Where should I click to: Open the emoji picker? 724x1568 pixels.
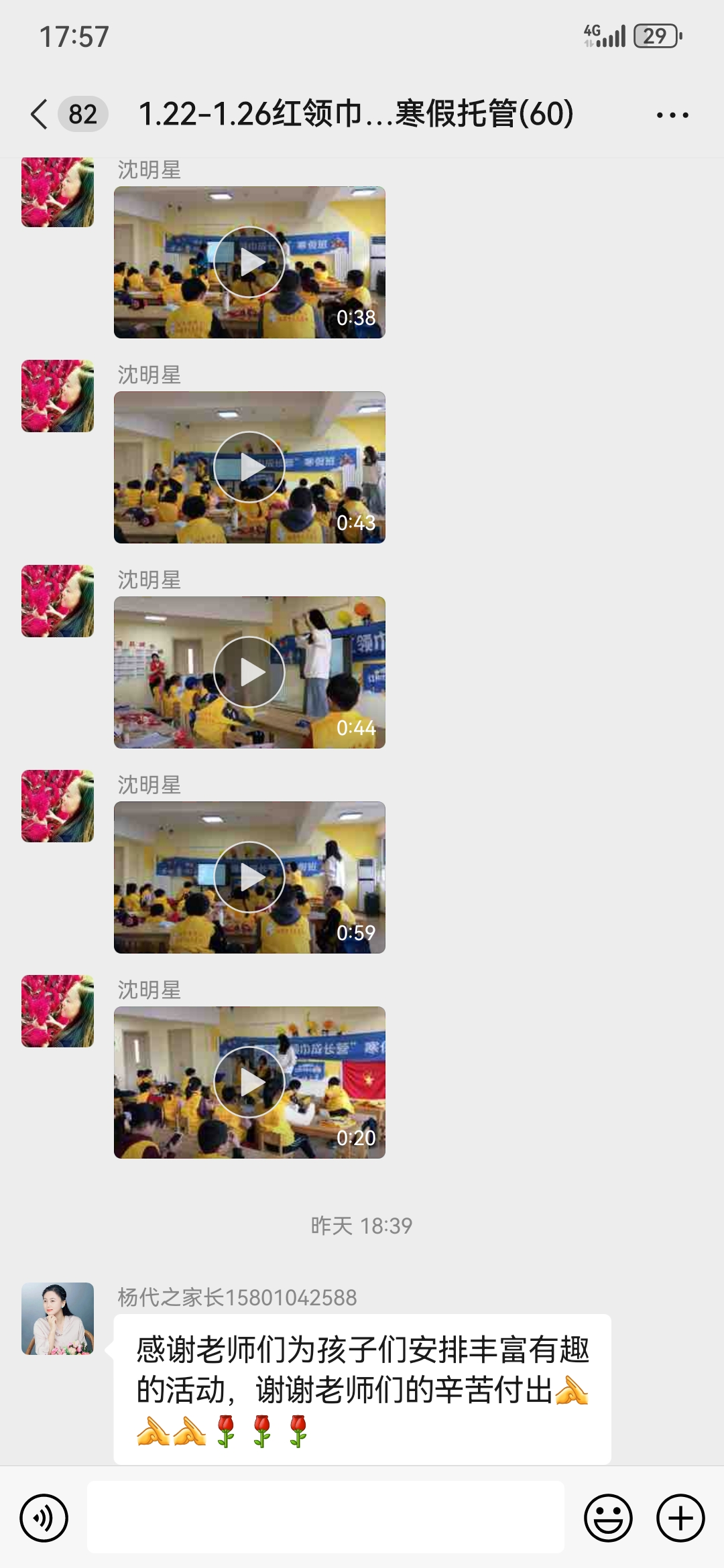[x=608, y=1518]
